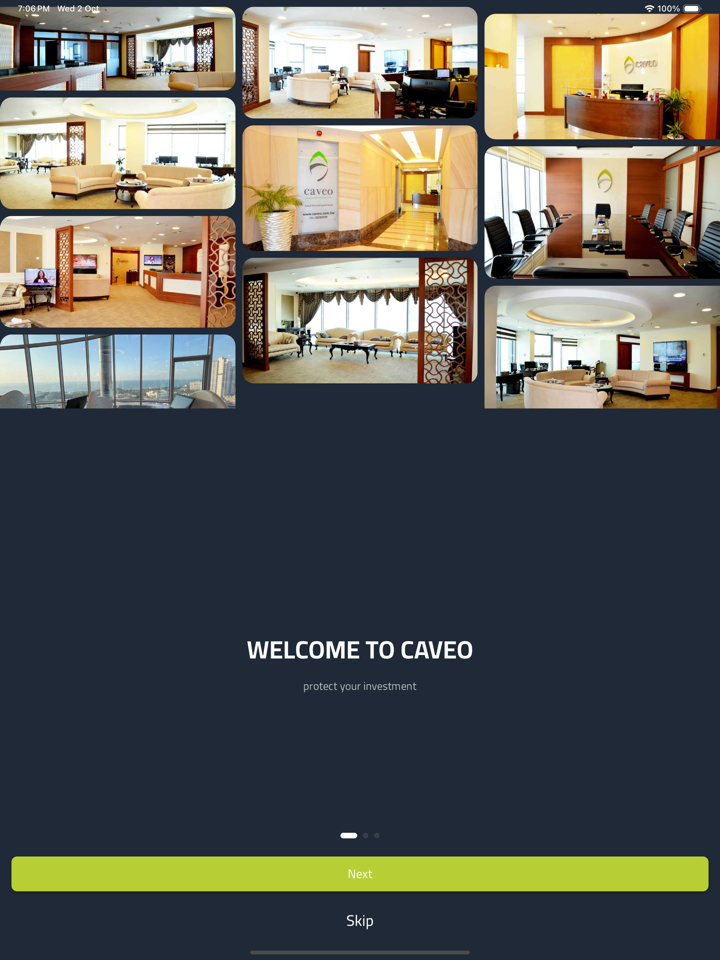Tap the green Next button

tap(360, 874)
